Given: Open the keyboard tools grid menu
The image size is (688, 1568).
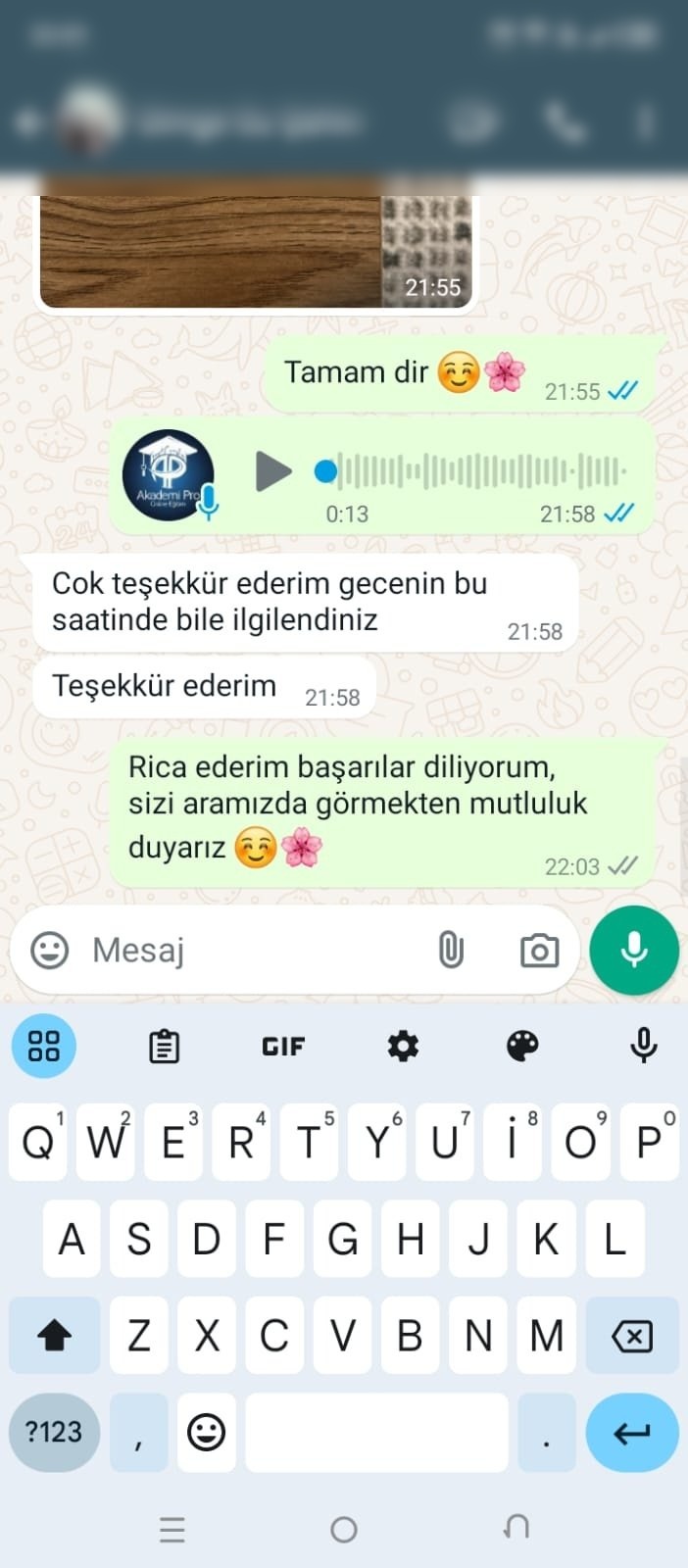Looking at the screenshot, I should point(44,1046).
